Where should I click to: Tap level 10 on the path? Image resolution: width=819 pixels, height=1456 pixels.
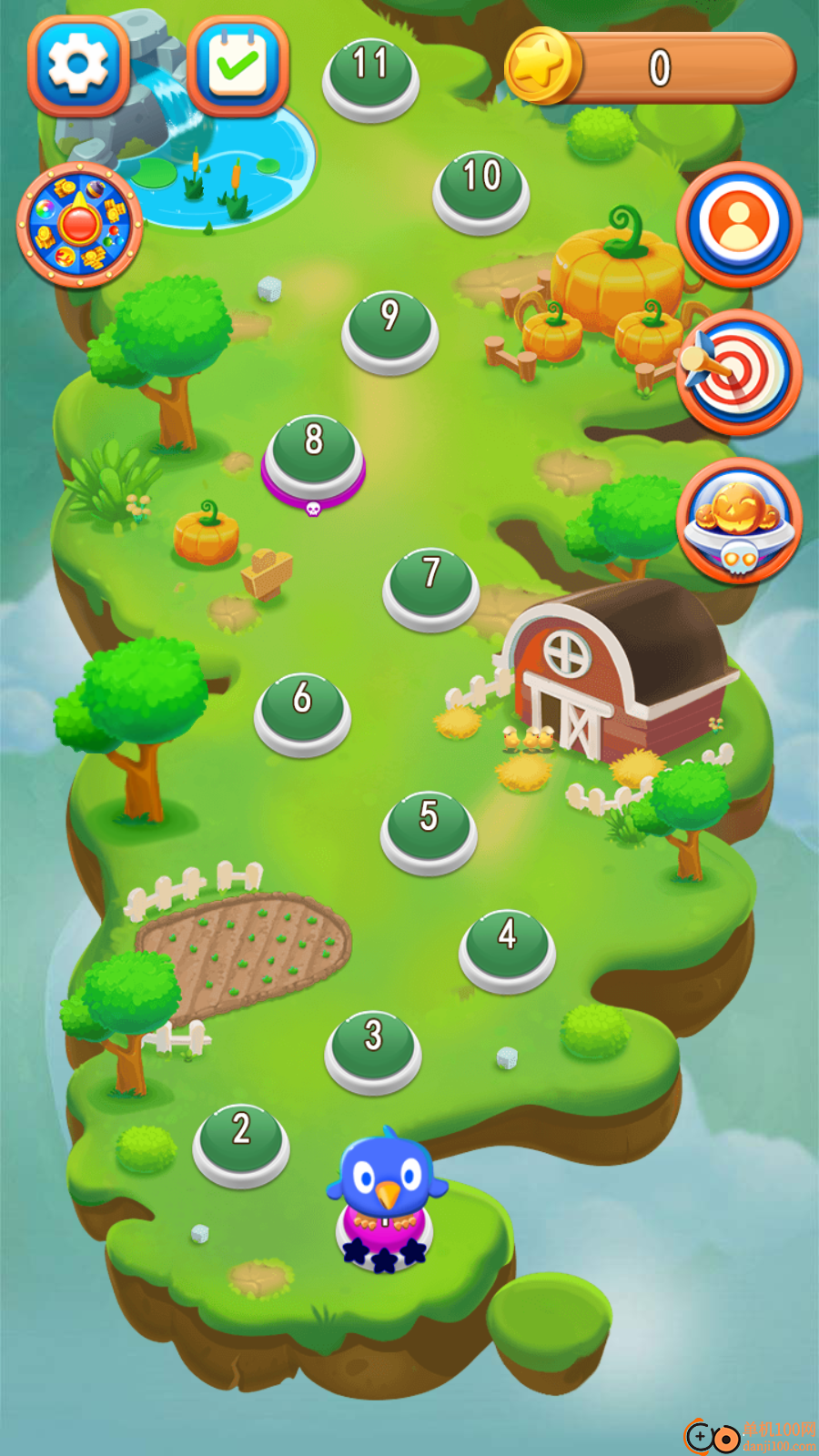point(481,184)
